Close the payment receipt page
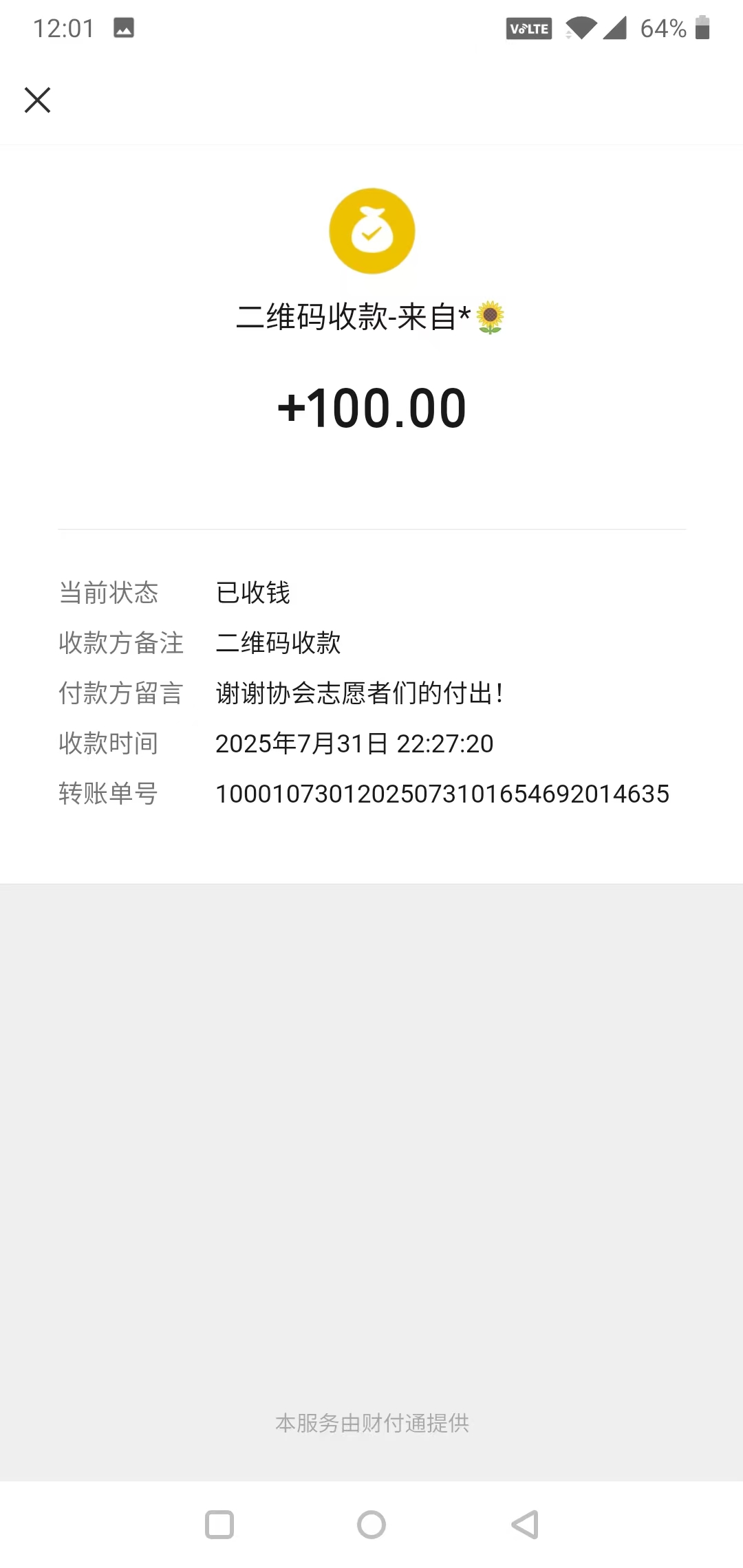 (x=38, y=100)
